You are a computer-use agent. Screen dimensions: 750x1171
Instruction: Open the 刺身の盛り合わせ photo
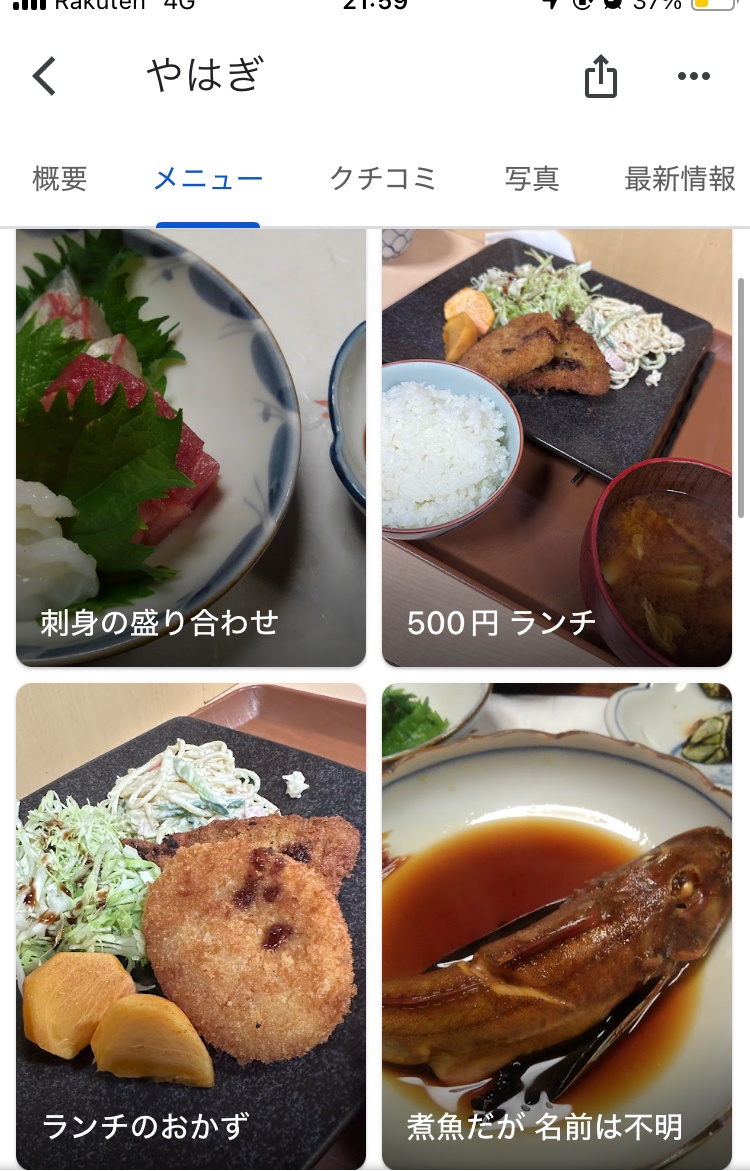tap(190, 447)
